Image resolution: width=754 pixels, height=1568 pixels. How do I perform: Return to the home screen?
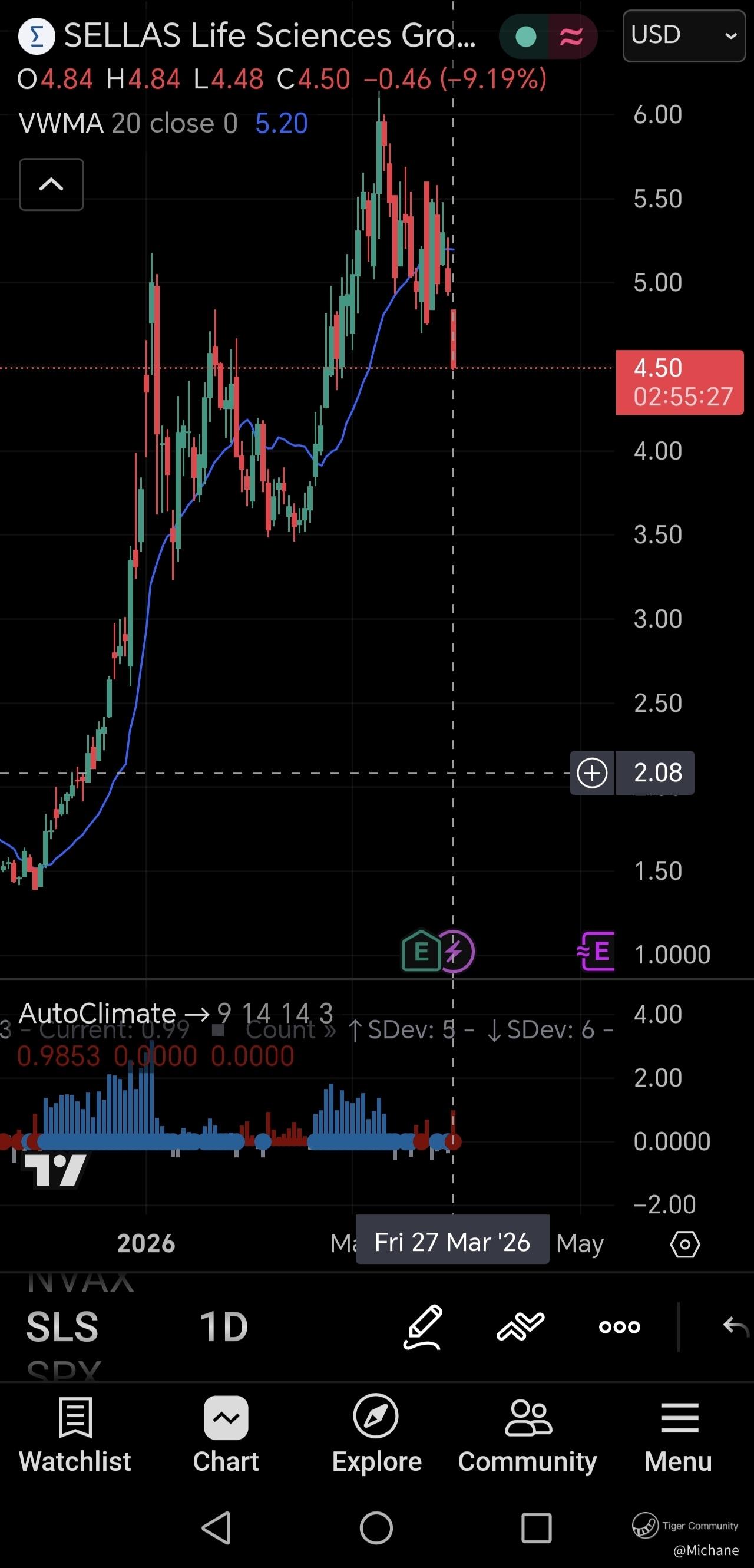coord(376,1527)
